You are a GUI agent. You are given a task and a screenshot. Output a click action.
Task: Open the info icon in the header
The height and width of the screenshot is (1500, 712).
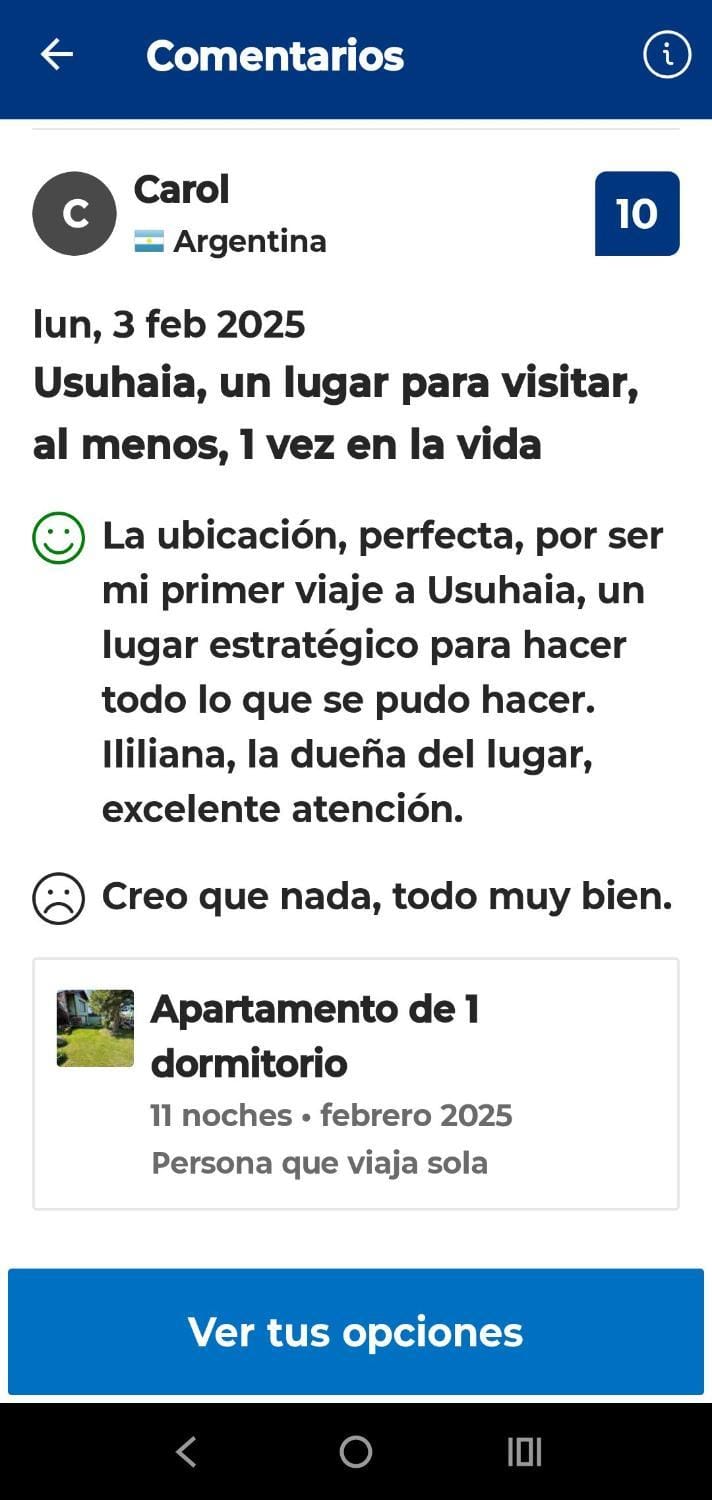pos(666,55)
